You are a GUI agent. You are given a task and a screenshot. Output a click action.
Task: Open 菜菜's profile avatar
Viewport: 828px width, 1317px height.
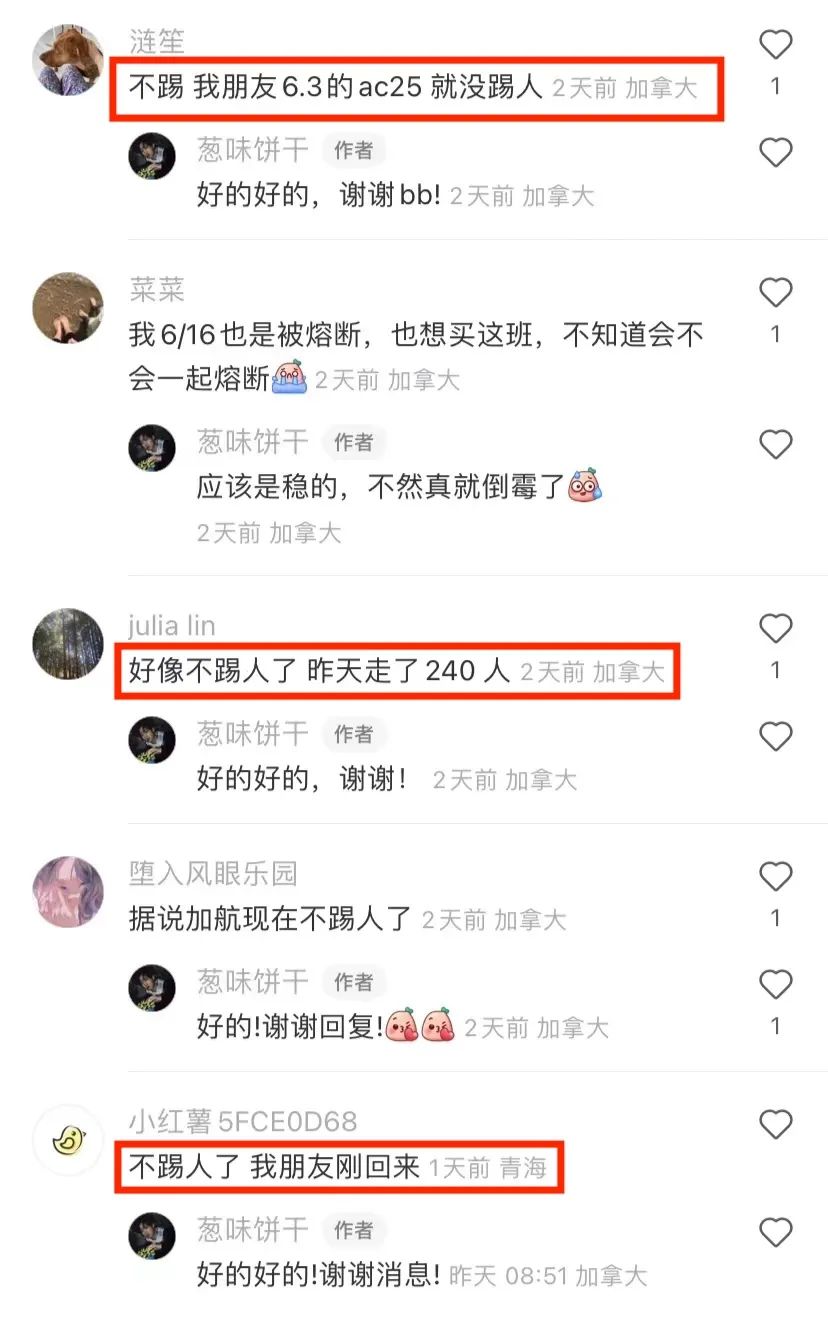click(69, 309)
